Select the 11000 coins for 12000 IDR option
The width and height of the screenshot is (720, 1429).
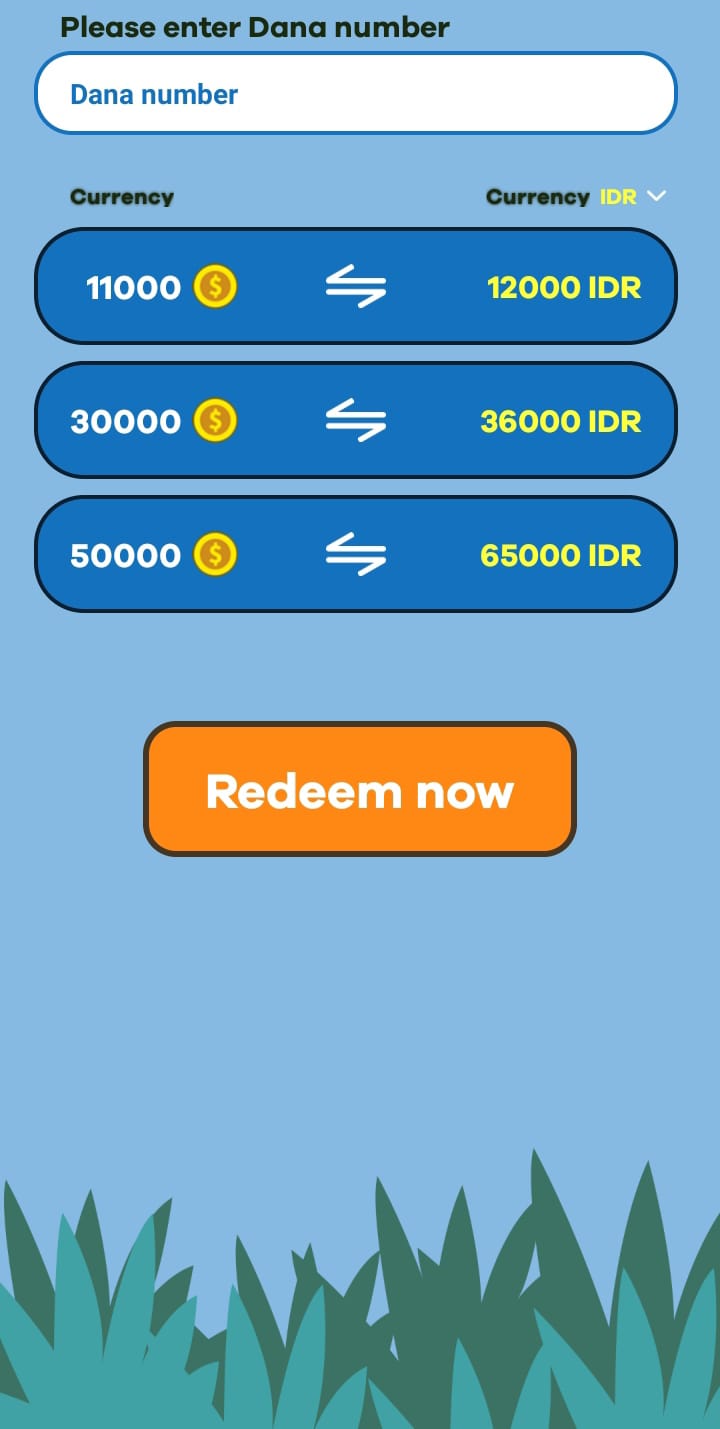pyautogui.click(x=355, y=287)
